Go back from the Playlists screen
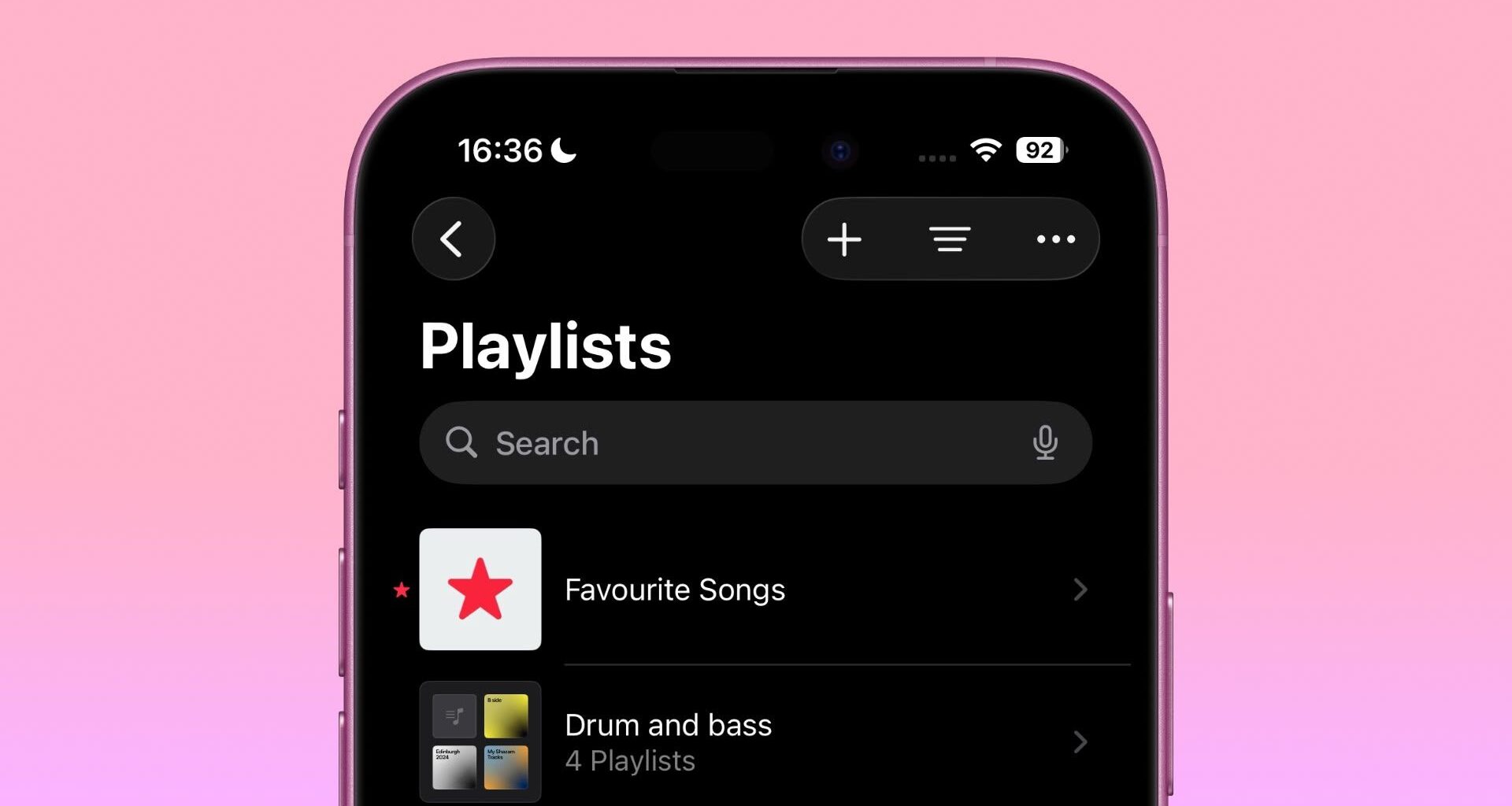This screenshot has width=1512, height=806. 453,239
